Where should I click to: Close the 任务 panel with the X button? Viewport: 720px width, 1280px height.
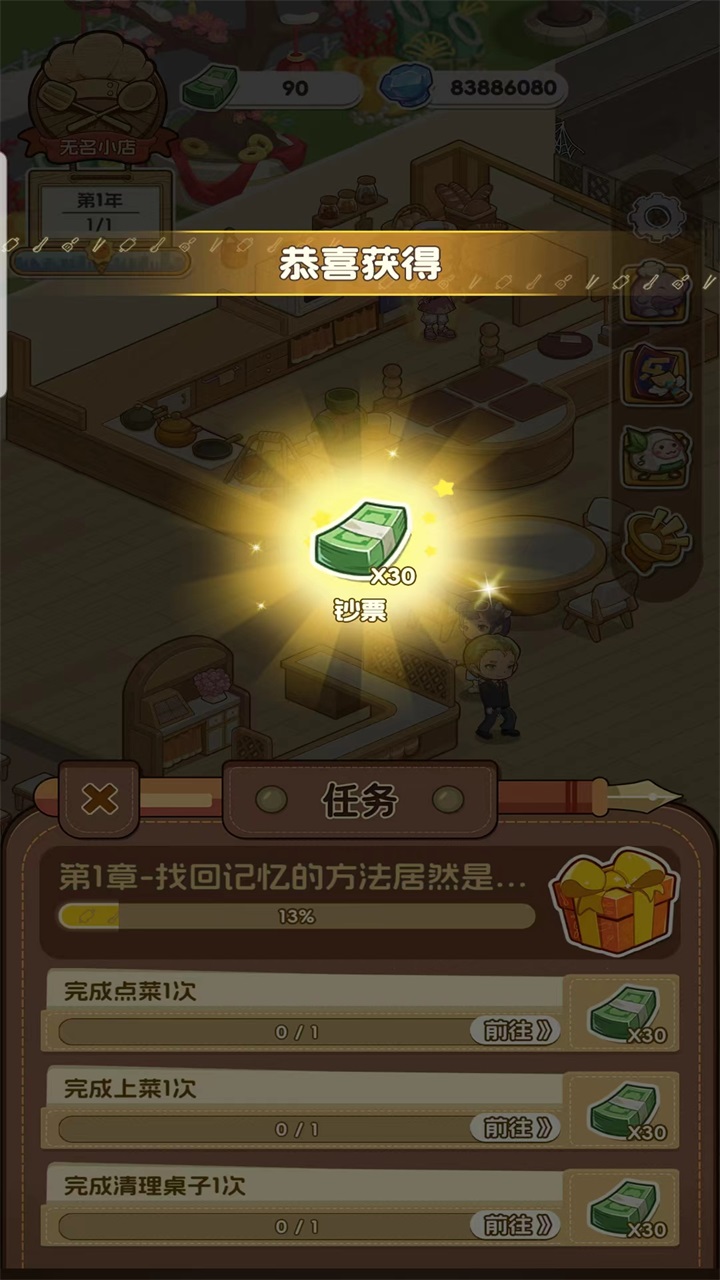click(99, 799)
